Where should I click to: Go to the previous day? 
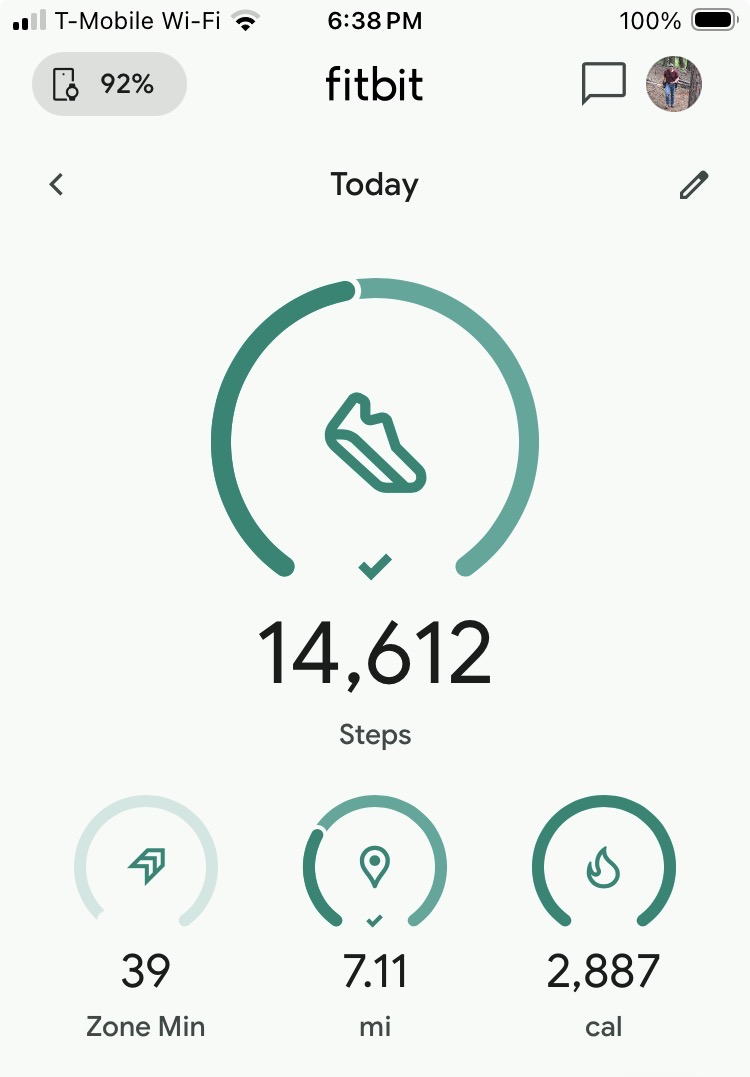[57, 184]
